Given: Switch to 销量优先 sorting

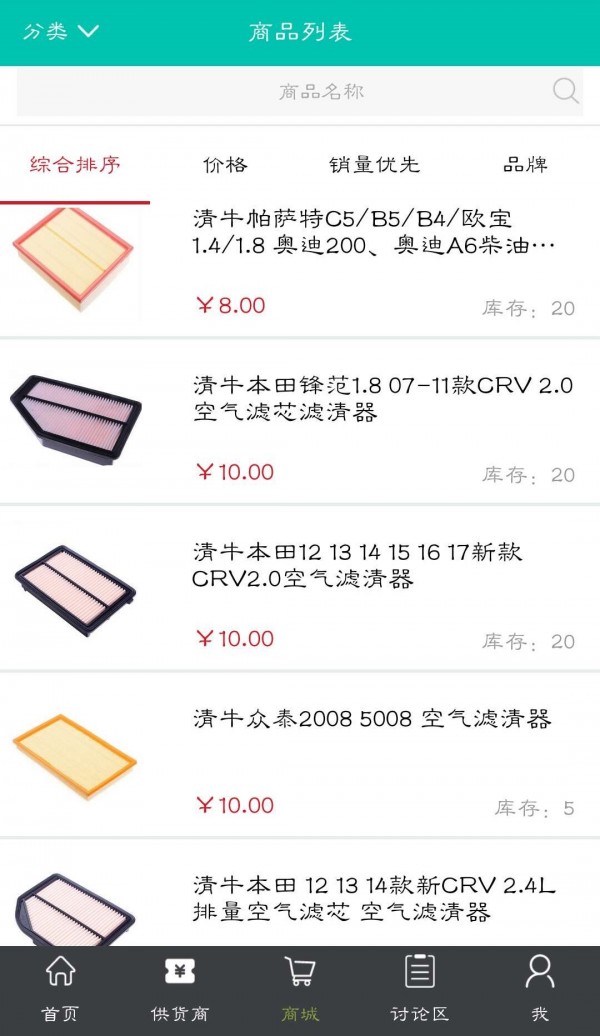Looking at the screenshot, I should coord(375,165).
